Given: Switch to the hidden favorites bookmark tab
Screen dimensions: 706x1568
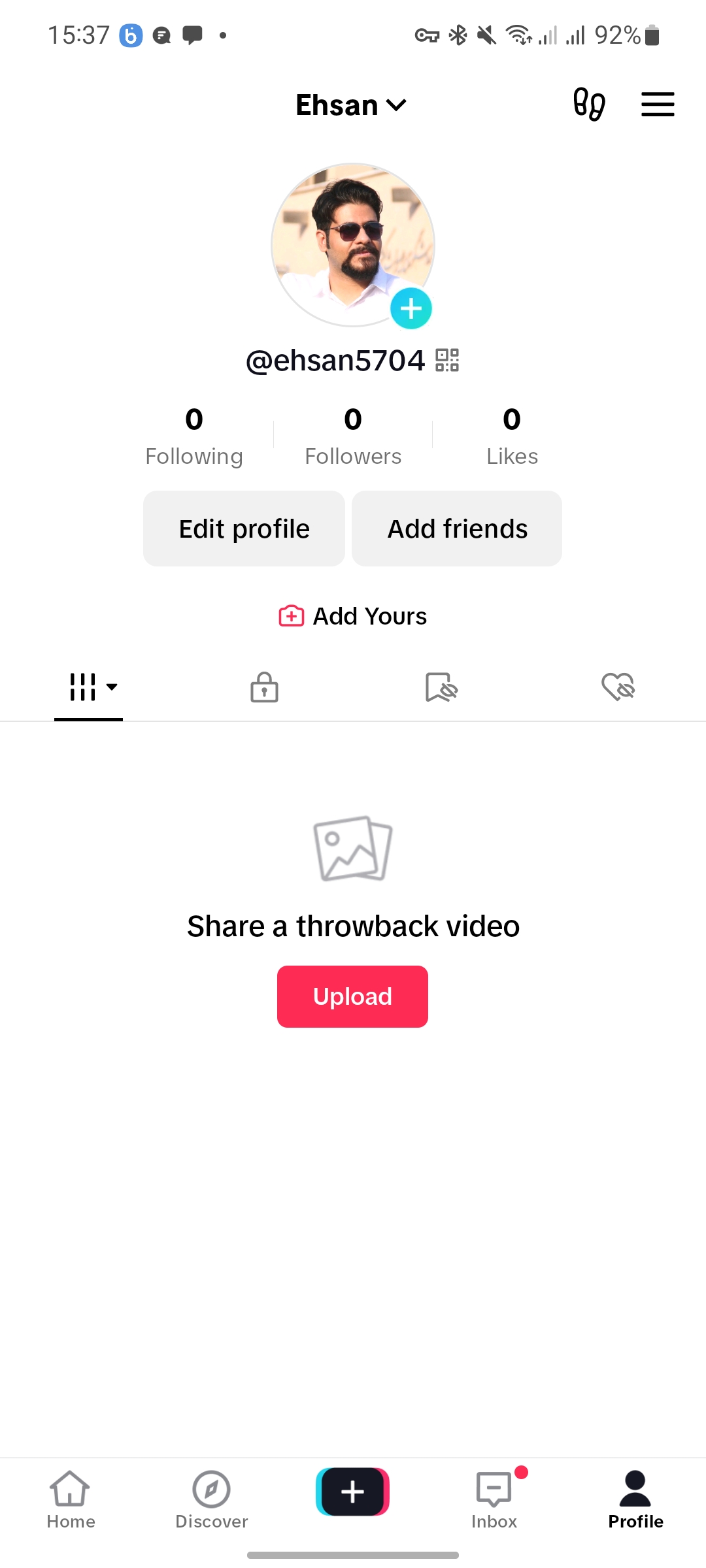Looking at the screenshot, I should 441,687.
